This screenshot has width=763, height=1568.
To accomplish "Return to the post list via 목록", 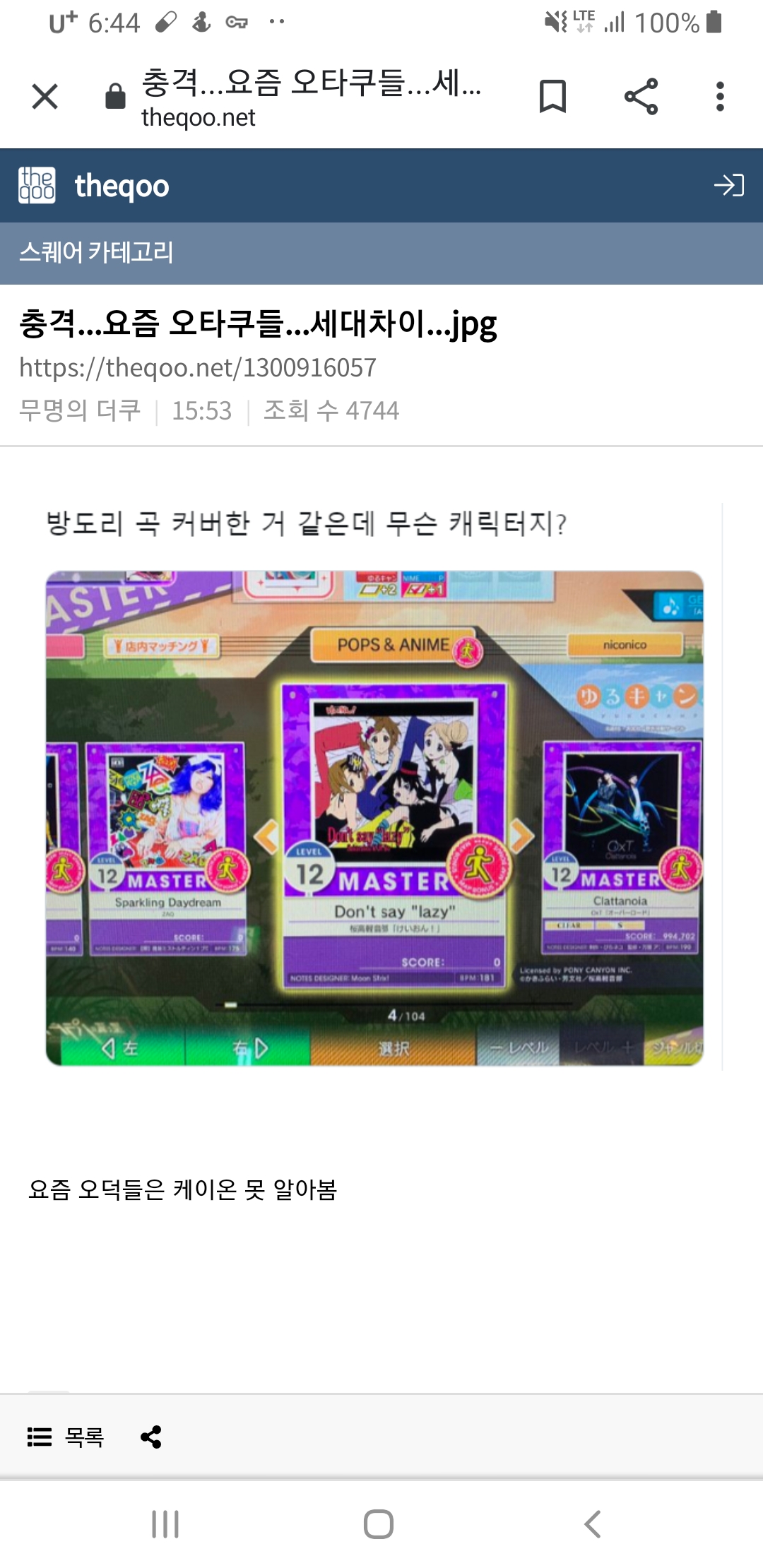I will point(66,1437).
